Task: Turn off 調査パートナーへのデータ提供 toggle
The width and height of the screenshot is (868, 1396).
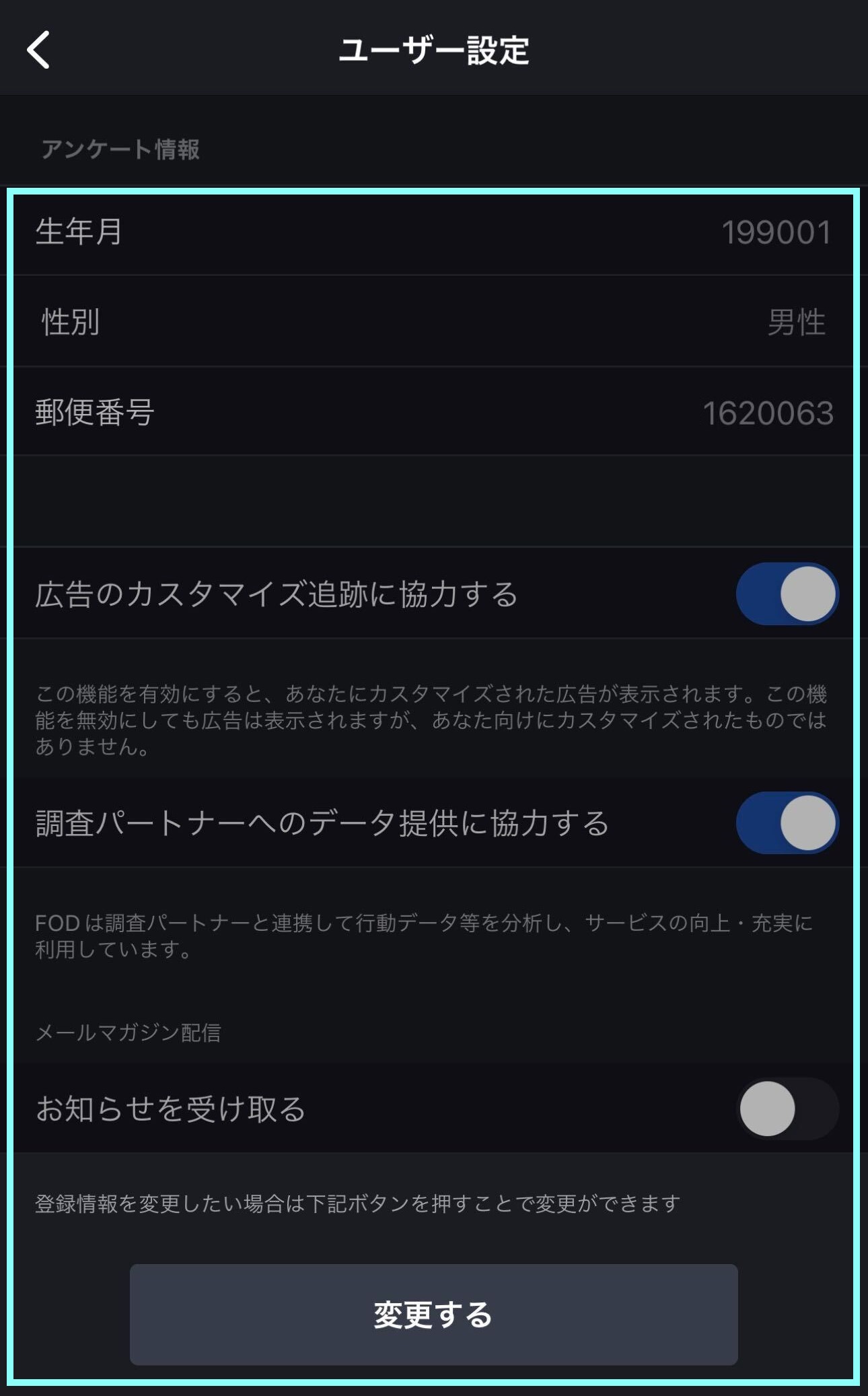Action: [x=787, y=823]
